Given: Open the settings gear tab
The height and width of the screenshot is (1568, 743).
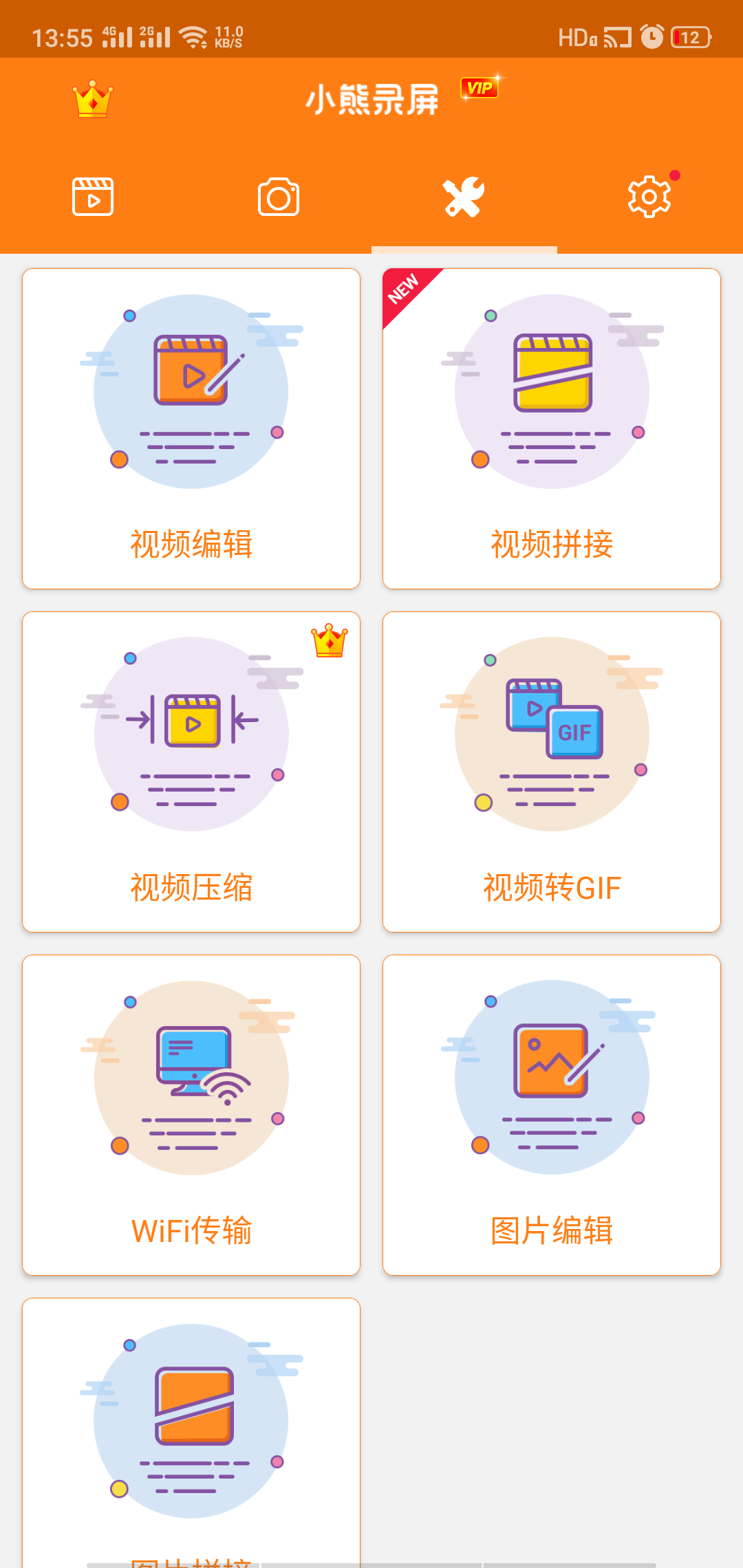Looking at the screenshot, I should pos(650,197).
